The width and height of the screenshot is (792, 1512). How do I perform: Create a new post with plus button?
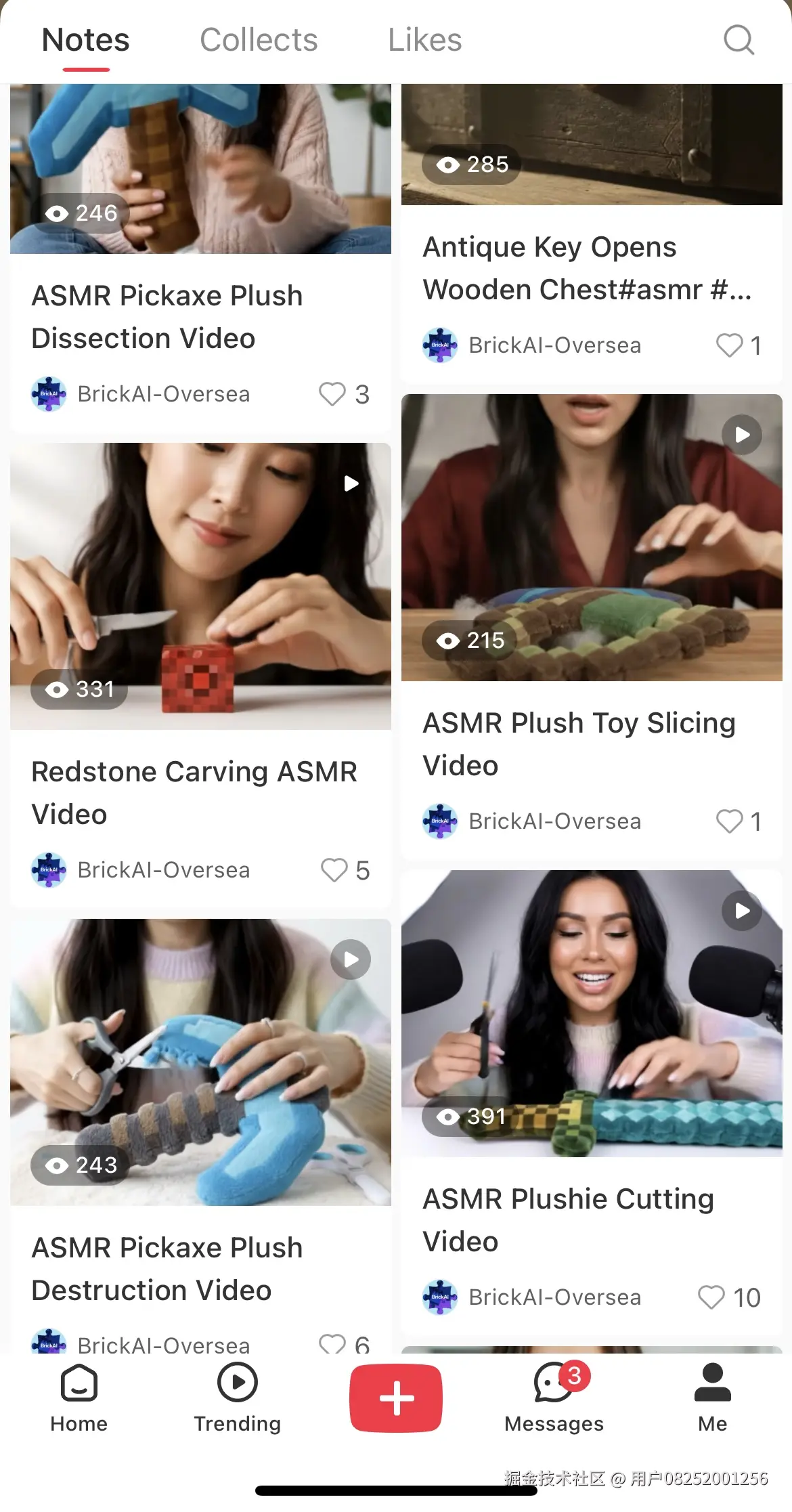[396, 1398]
